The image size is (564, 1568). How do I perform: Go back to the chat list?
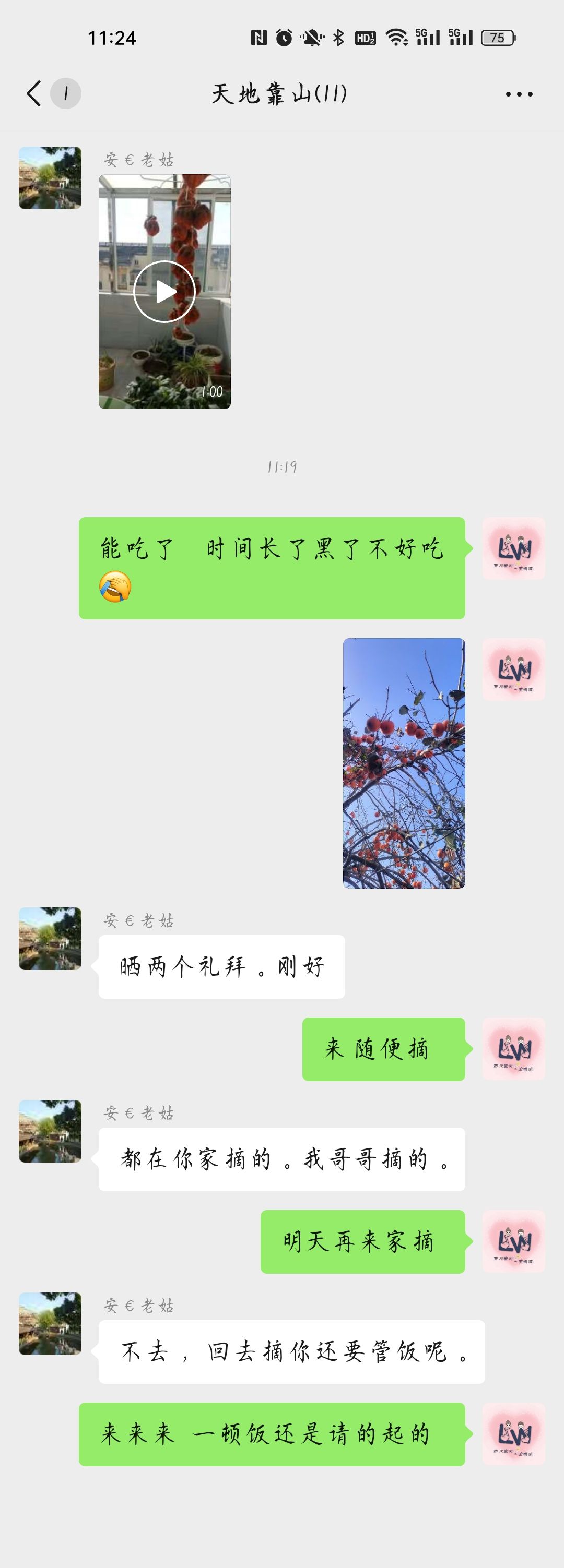point(34,94)
